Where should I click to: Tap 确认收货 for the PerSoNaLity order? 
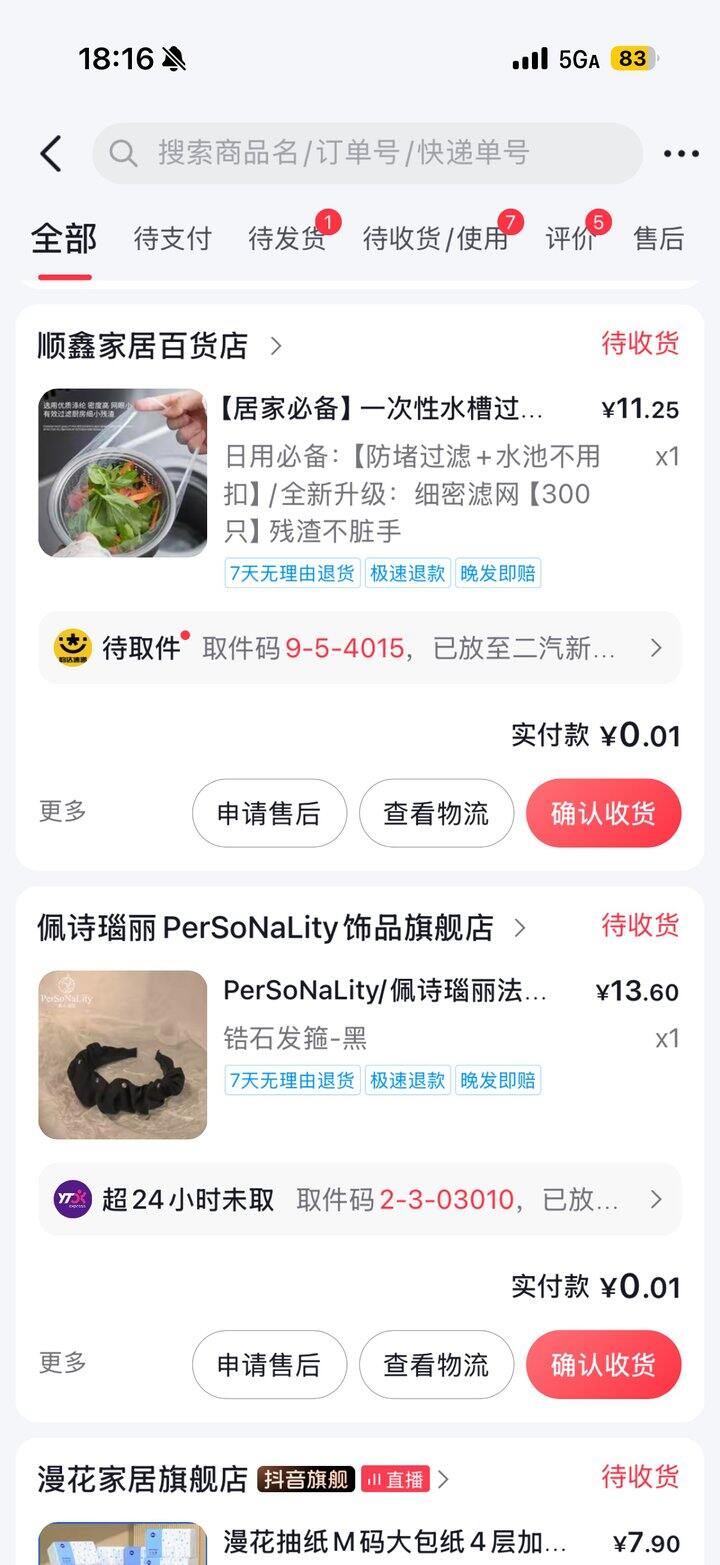[603, 1364]
